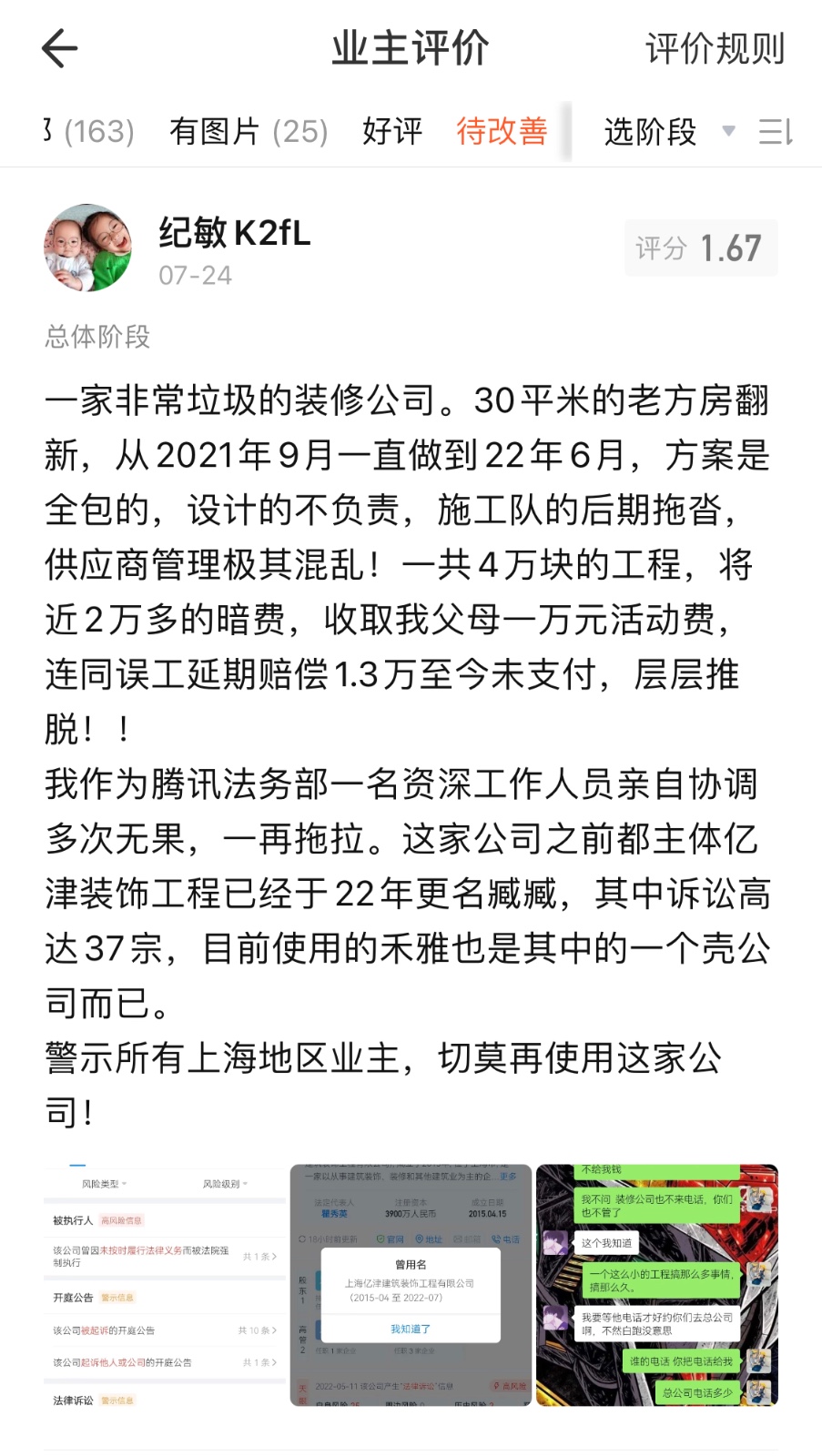Filter by 好评 positive reviews
This screenshot has height=1456, width=822.
[392, 132]
